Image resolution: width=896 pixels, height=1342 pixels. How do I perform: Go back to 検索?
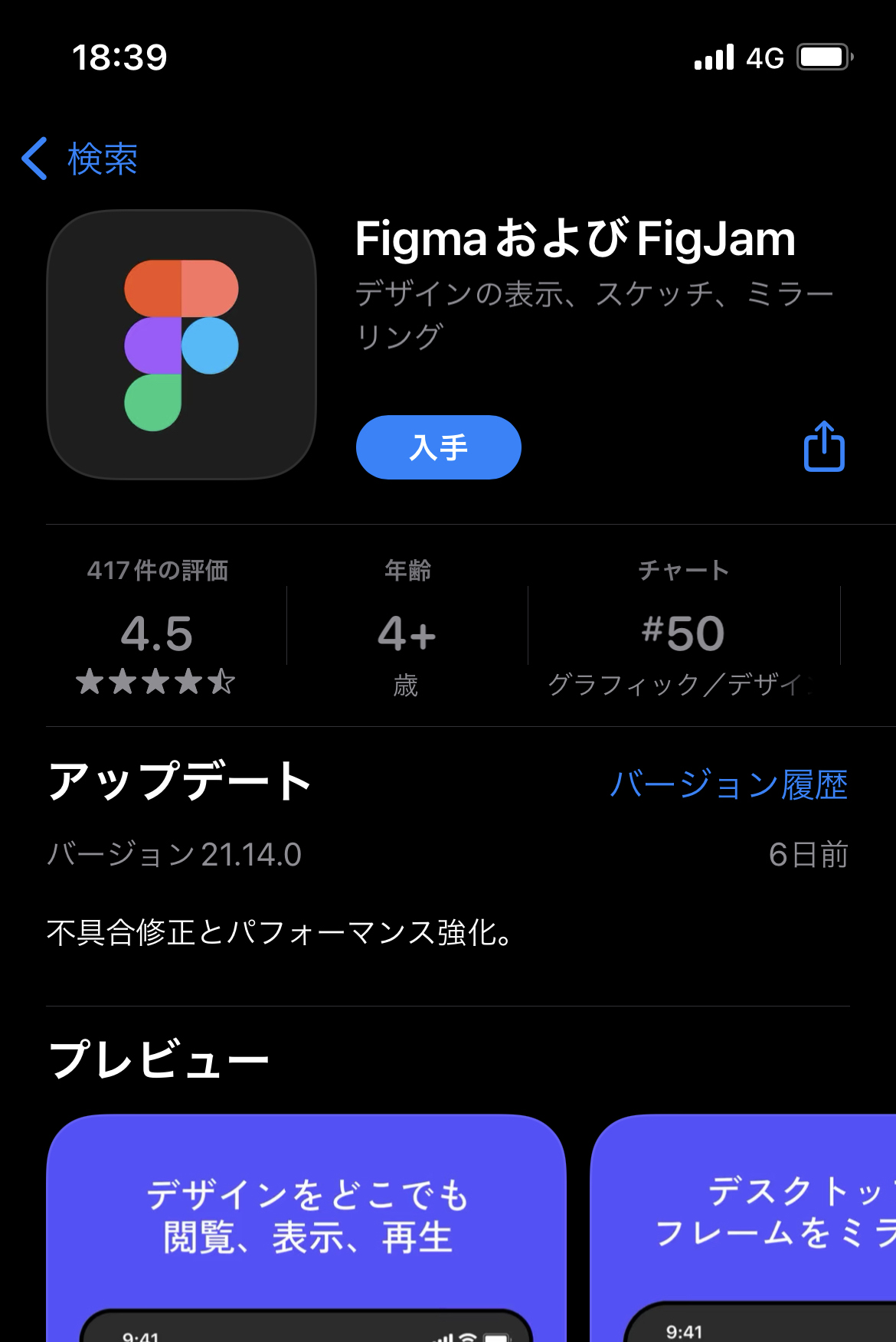pos(80,159)
